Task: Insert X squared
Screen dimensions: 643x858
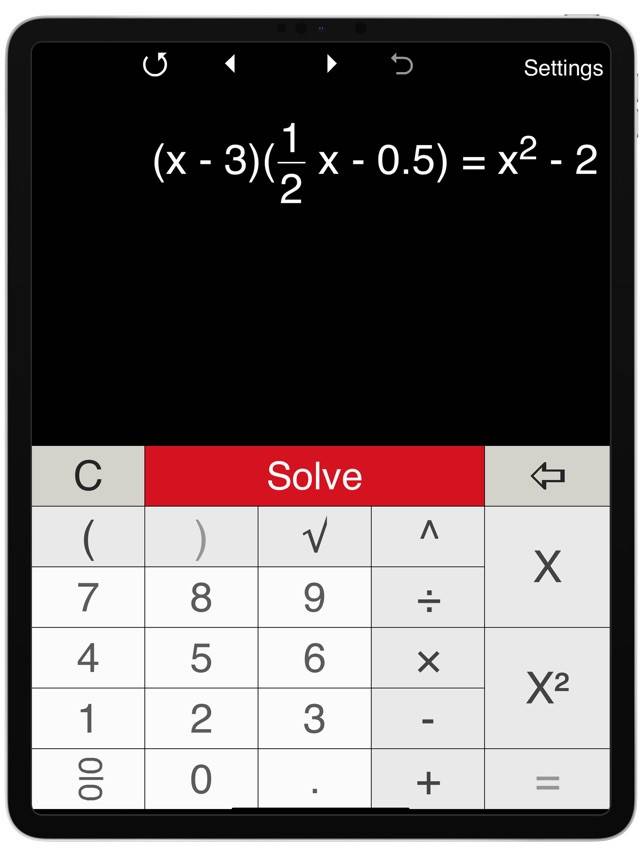Action: [547, 688]
